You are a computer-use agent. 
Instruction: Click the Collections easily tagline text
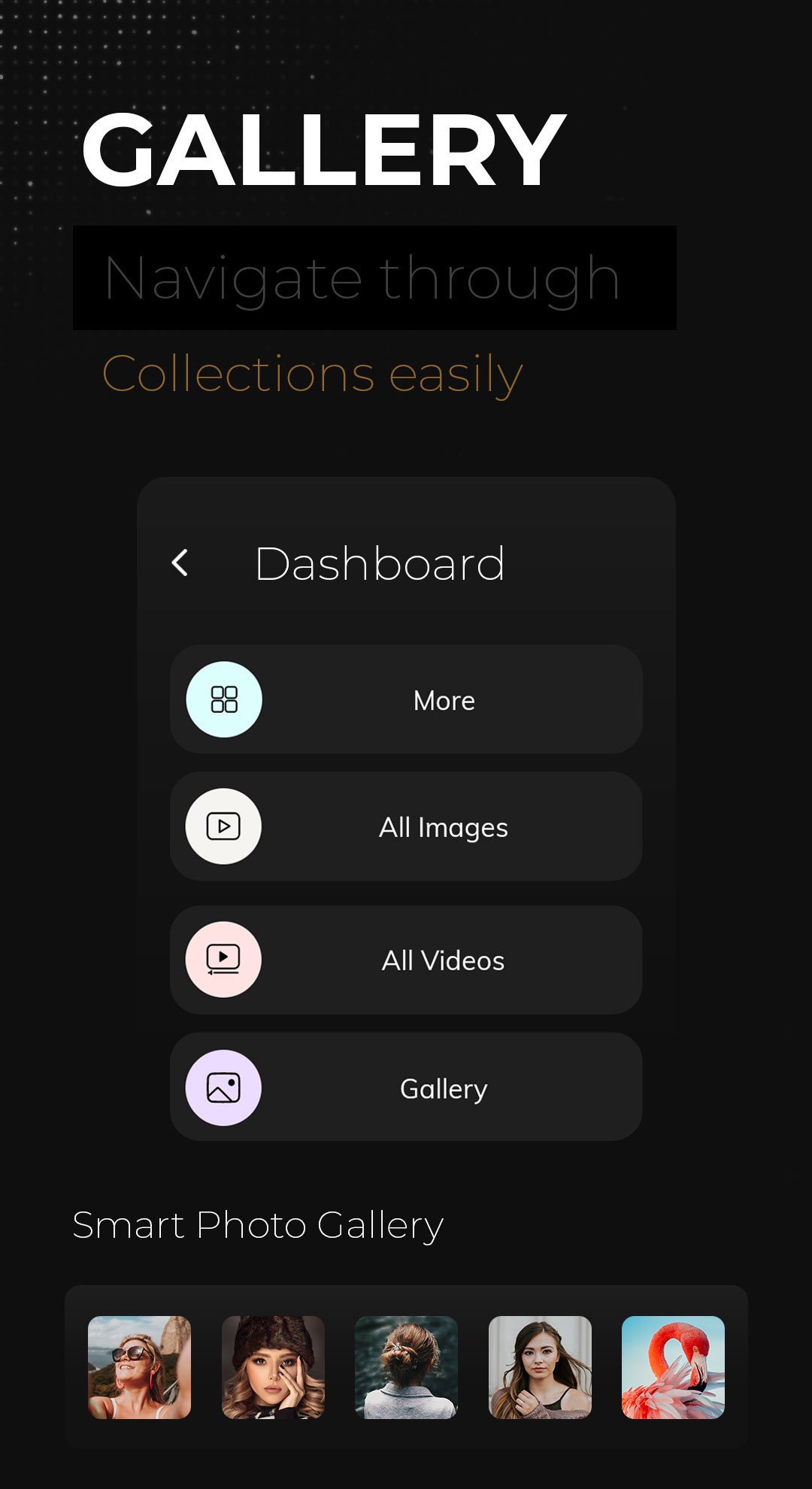pyautogui.click(x=311, y=374)
